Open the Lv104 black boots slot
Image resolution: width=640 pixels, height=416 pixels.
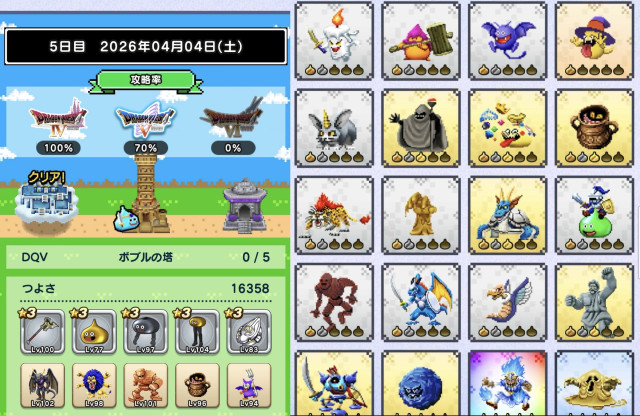tap(198, 333)
